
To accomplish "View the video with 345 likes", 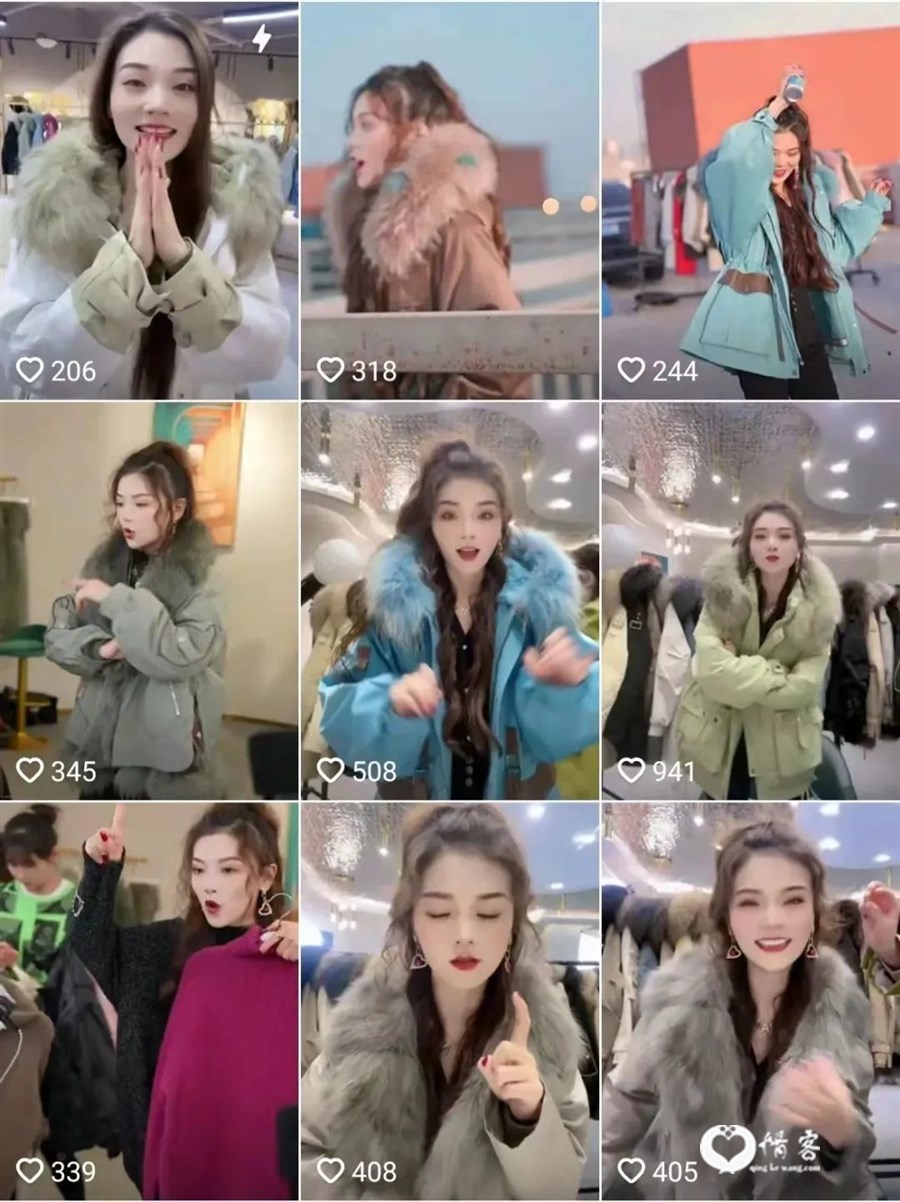I will click(x=149, y=600).
